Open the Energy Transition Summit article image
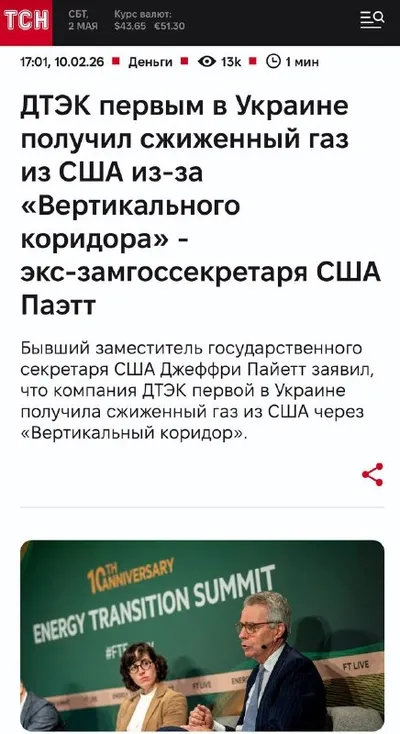Image resolution: width=400 pixels, height=734 pixels. pos(202,635)
